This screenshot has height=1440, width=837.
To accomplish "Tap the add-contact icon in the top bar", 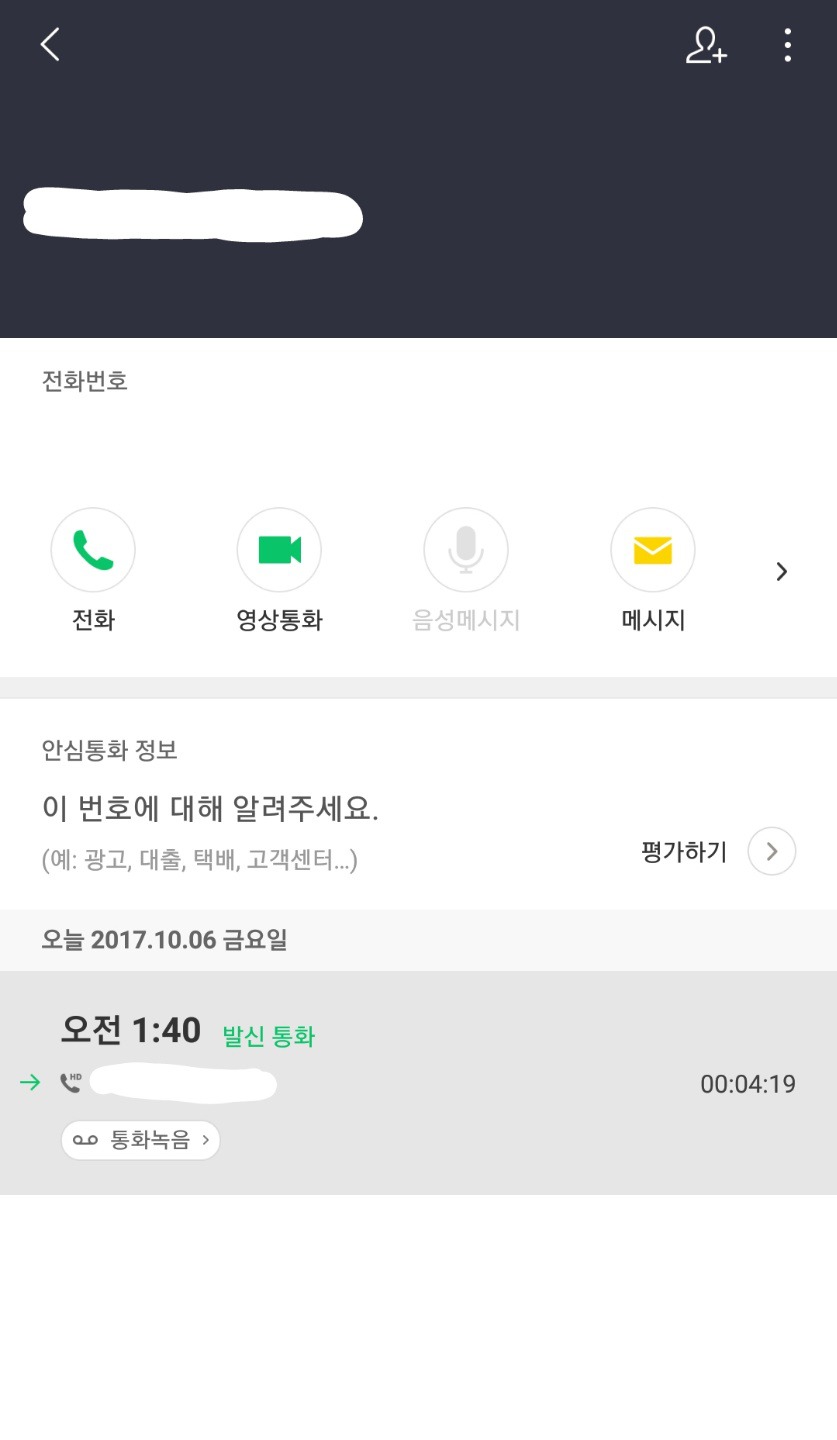I will [706, 44].
